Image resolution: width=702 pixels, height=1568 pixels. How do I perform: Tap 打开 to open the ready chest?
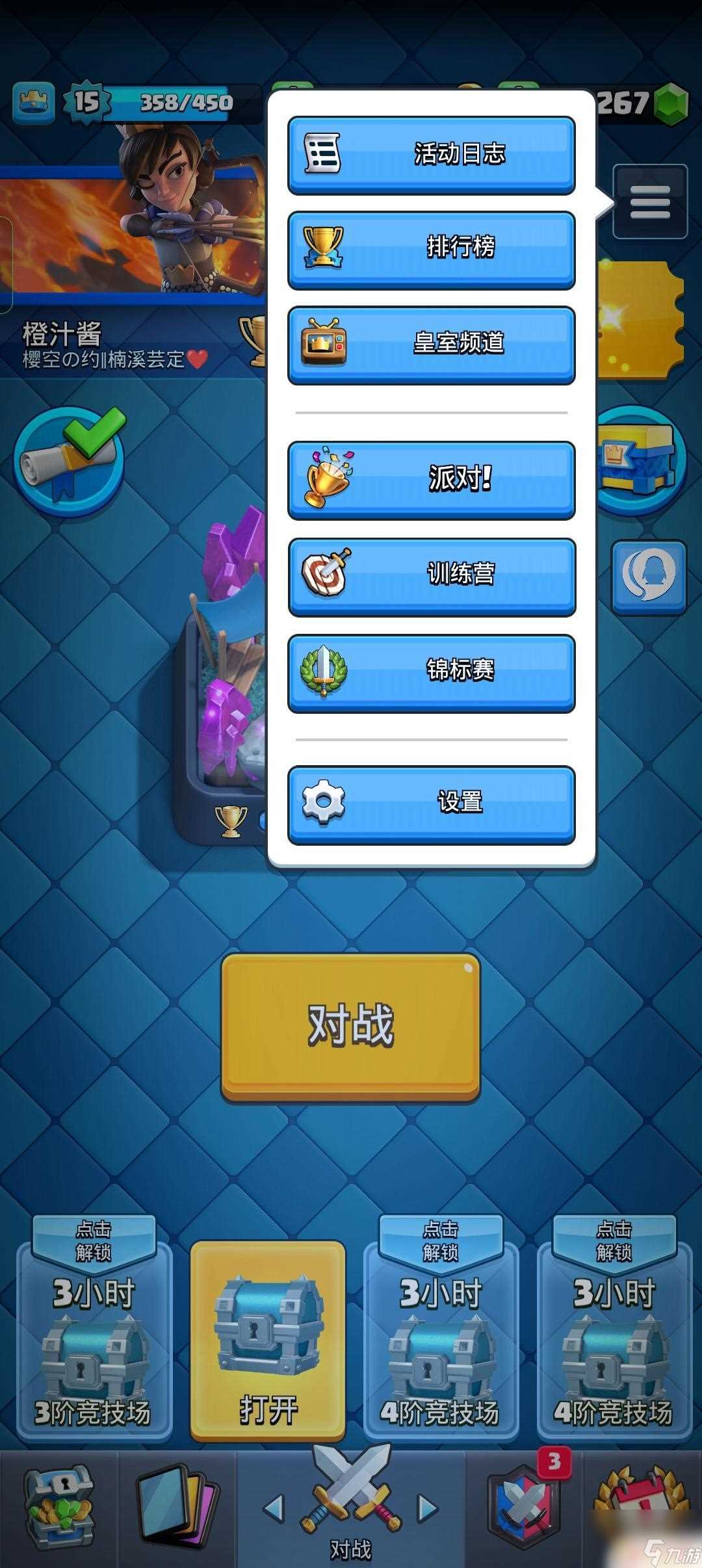pos(267,1340)
